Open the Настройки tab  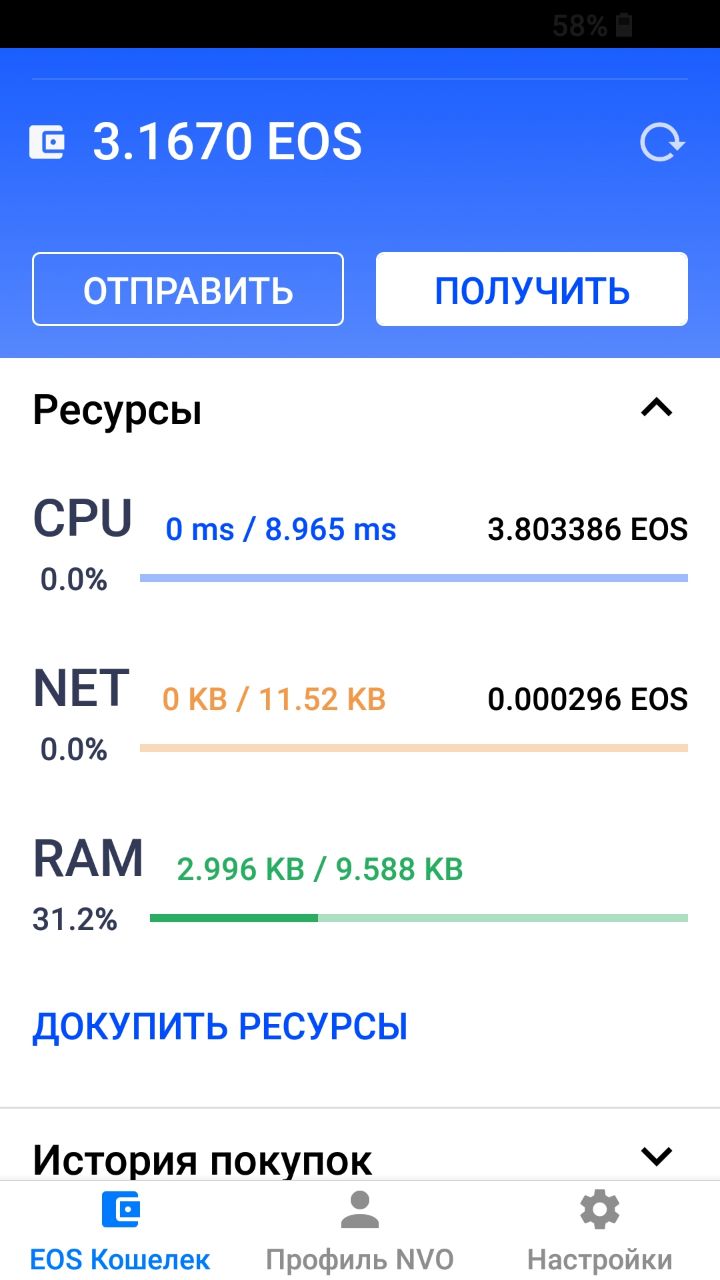600,1230
